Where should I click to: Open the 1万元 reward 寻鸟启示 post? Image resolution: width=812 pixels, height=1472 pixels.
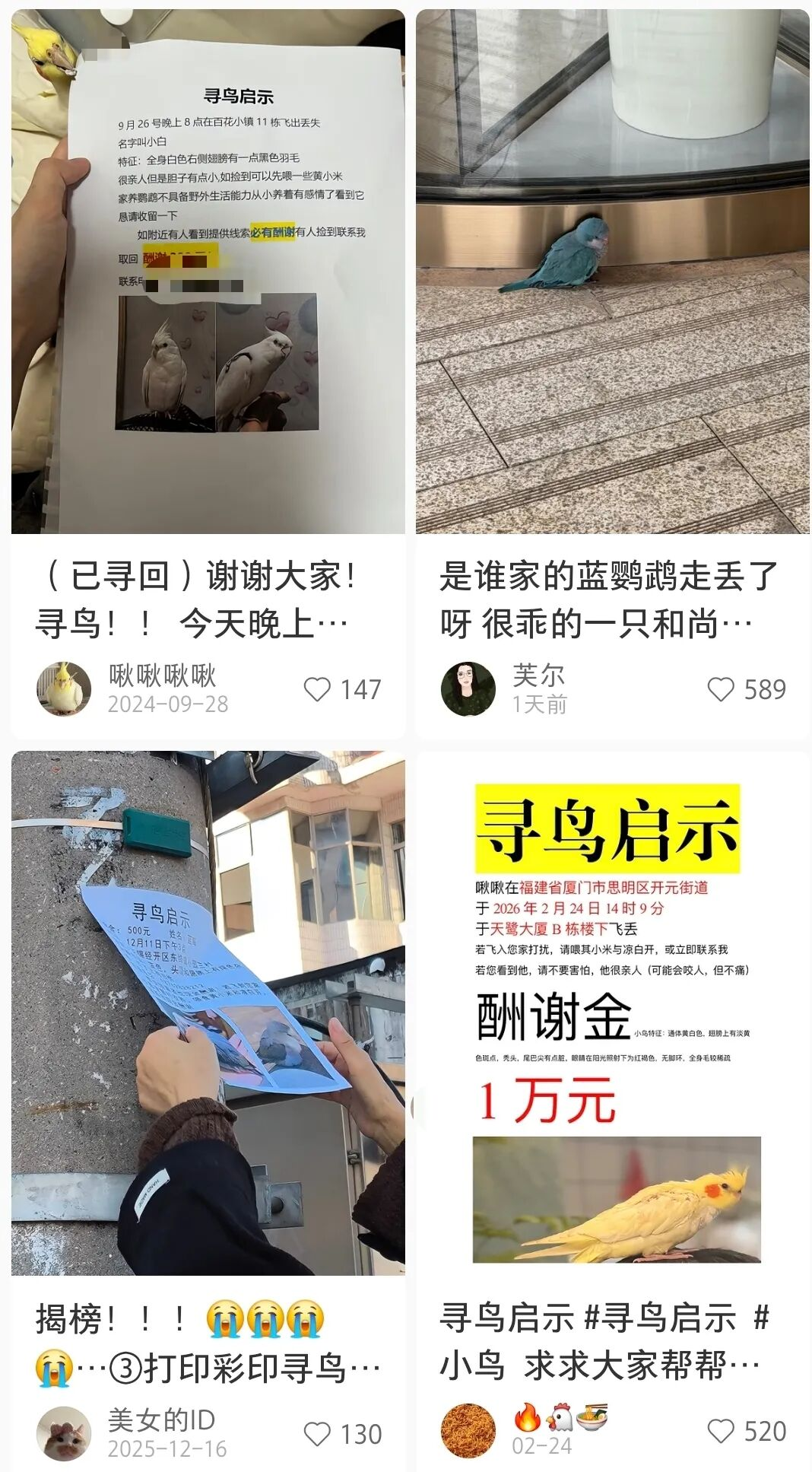coord(612,1013)
